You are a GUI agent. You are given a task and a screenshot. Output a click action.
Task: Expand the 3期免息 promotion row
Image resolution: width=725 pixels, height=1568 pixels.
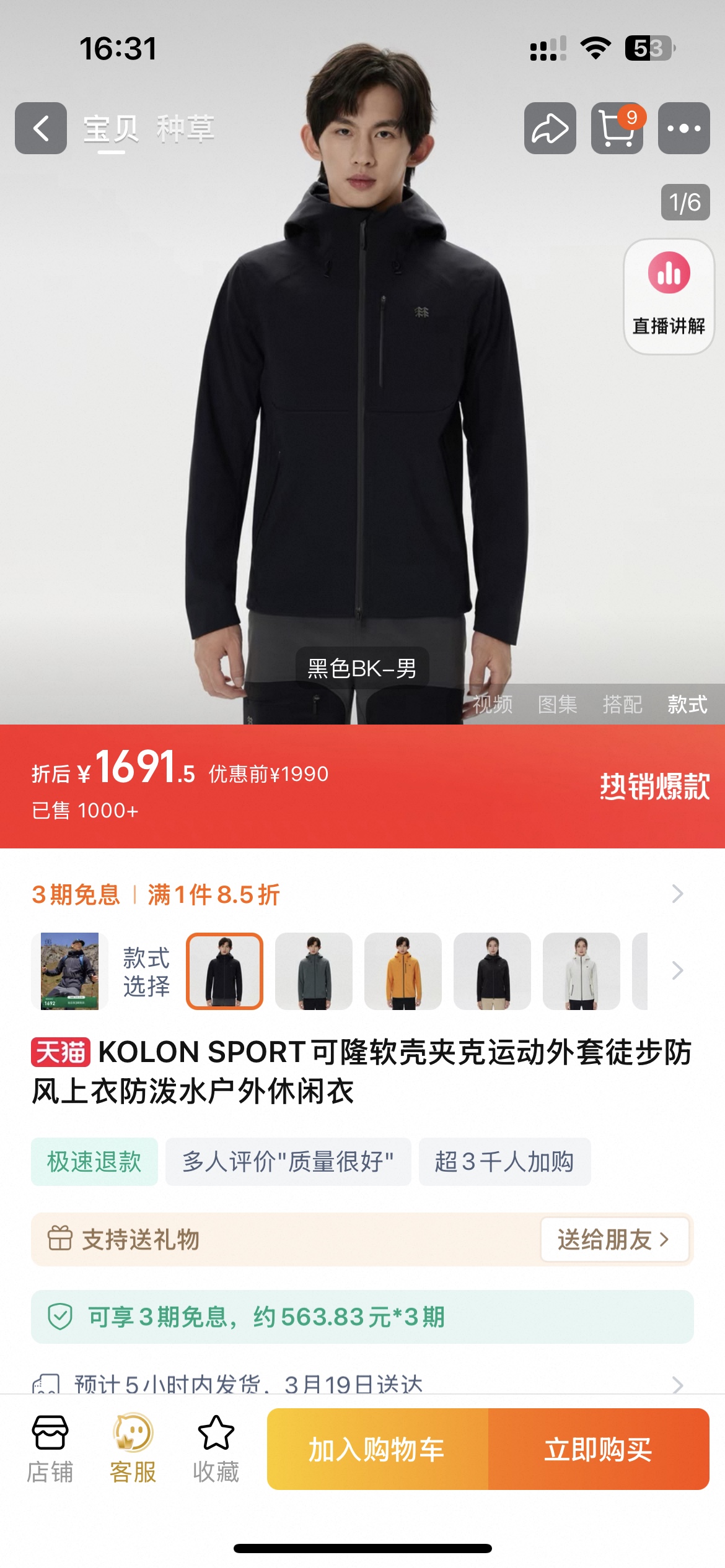[x=677, y=894]
